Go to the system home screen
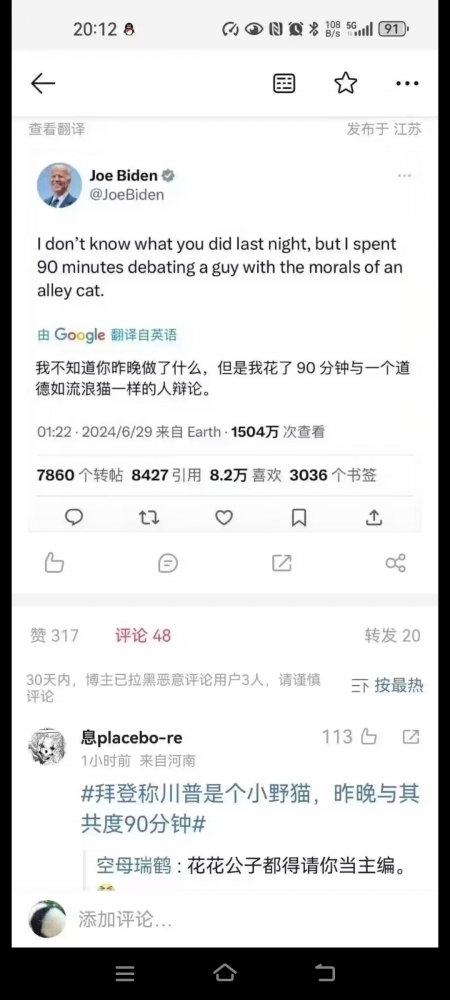Image resolution: width=450 pixels, height=1000 pixels. click(224, 973)
